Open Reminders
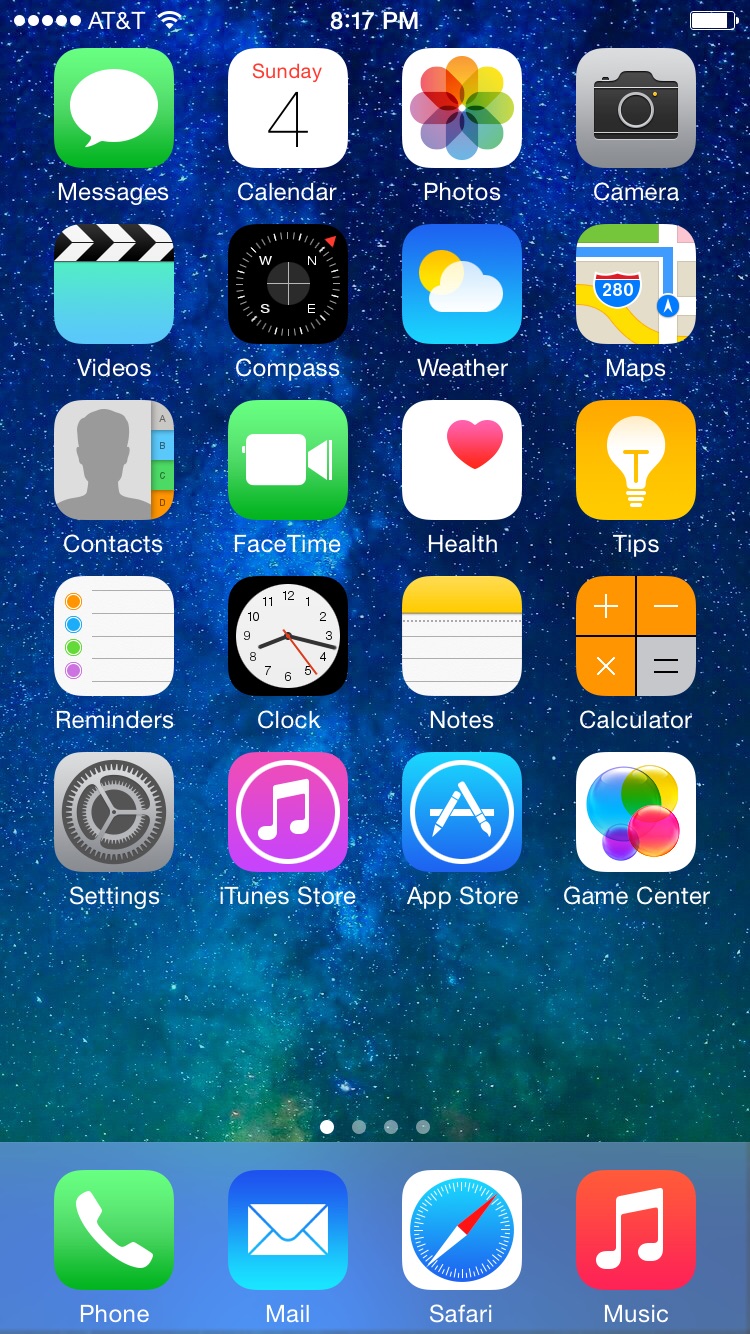This screenshot has height=1334, width=750. tap(114, 636)
